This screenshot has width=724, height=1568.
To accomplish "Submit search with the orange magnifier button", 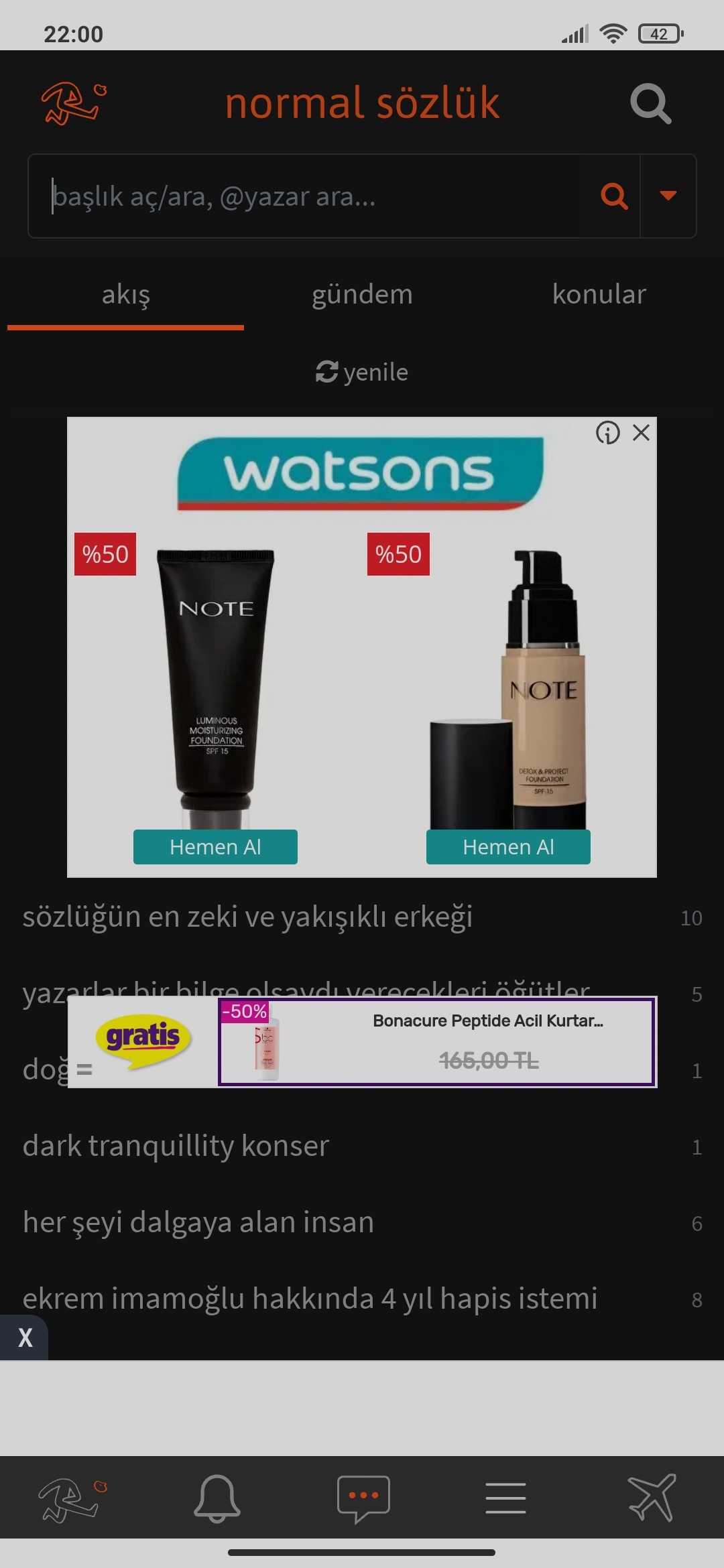I will [613, 196].
